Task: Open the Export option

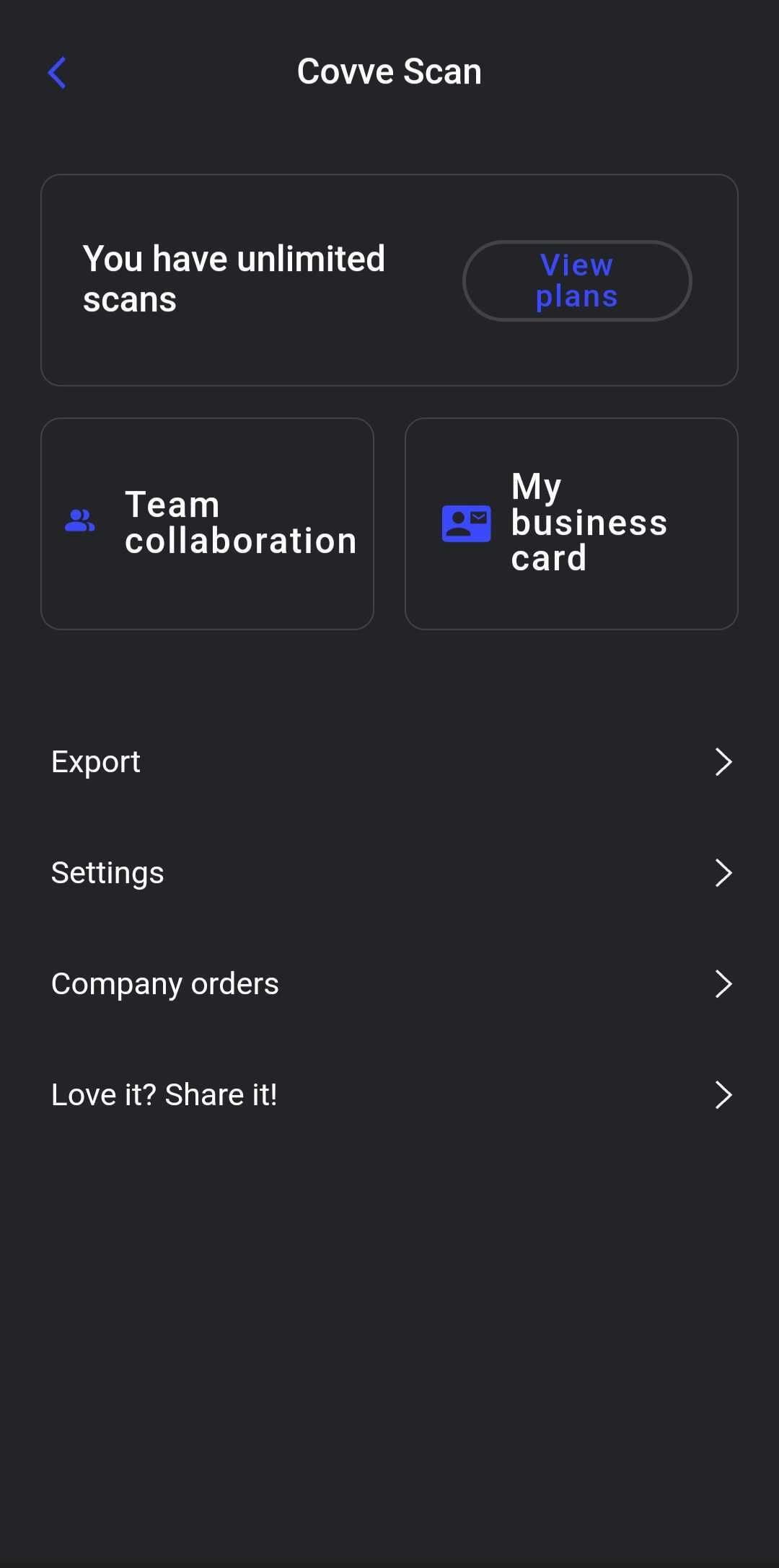Action: tap(389, 762)
